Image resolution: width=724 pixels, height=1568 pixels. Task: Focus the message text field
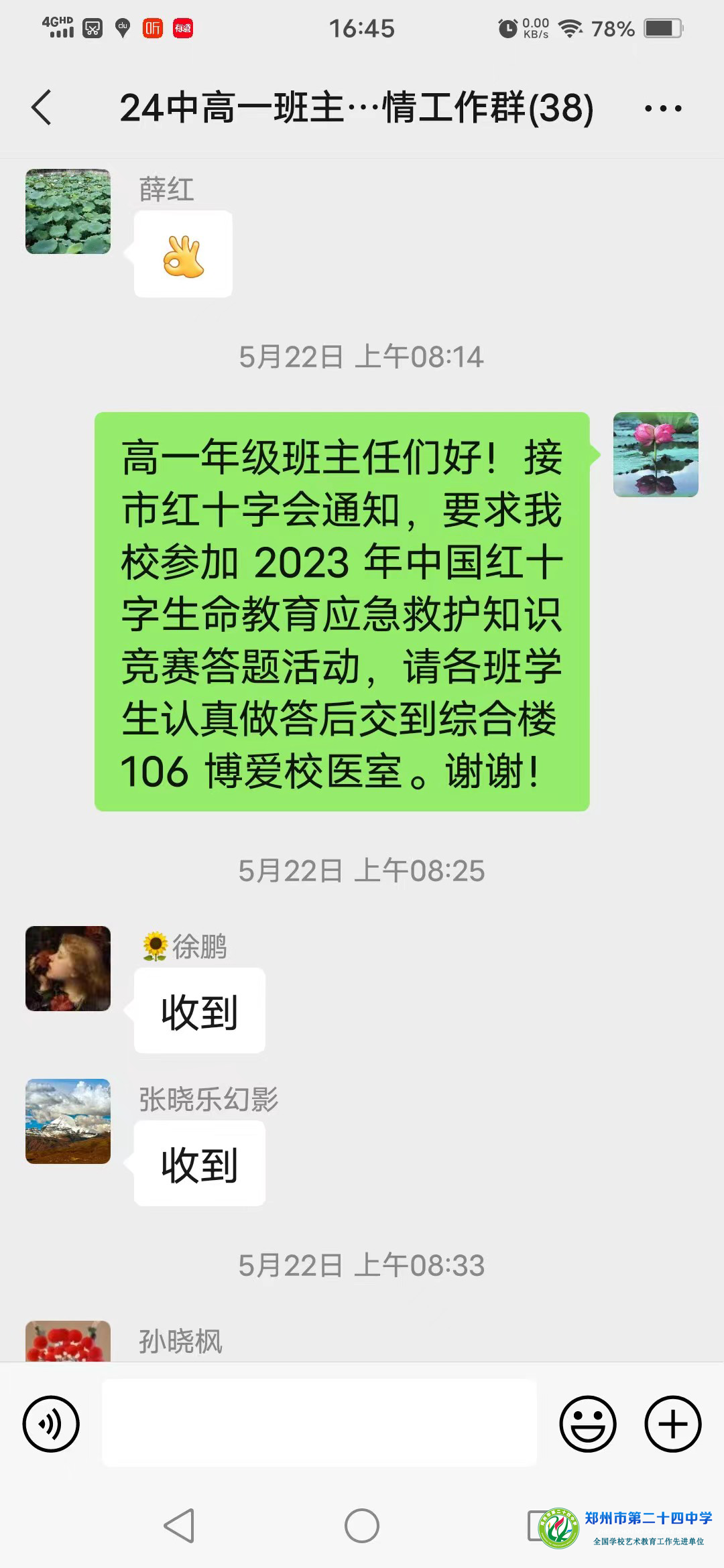click(x=319, y=1423)
